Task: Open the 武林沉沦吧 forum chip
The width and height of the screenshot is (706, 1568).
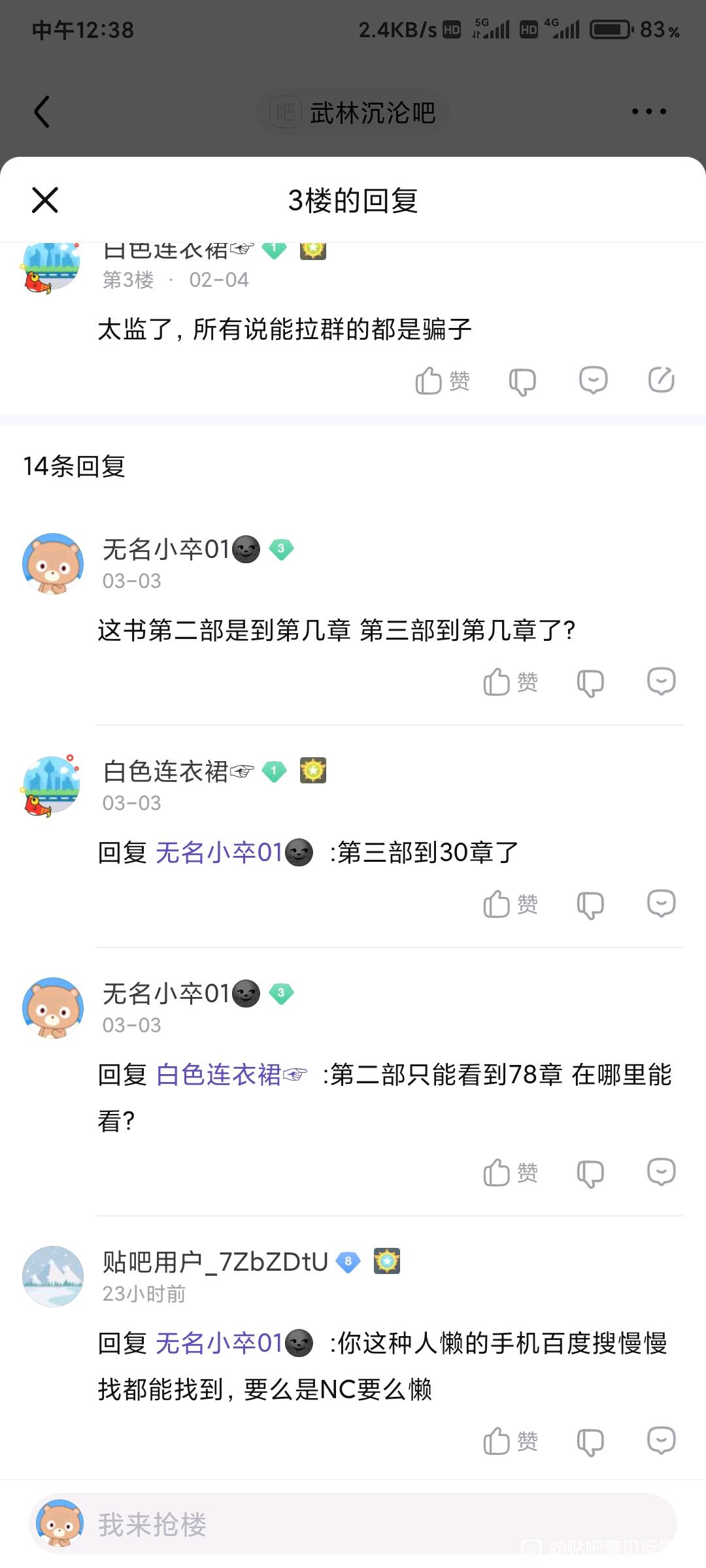Action: [353, 112]
